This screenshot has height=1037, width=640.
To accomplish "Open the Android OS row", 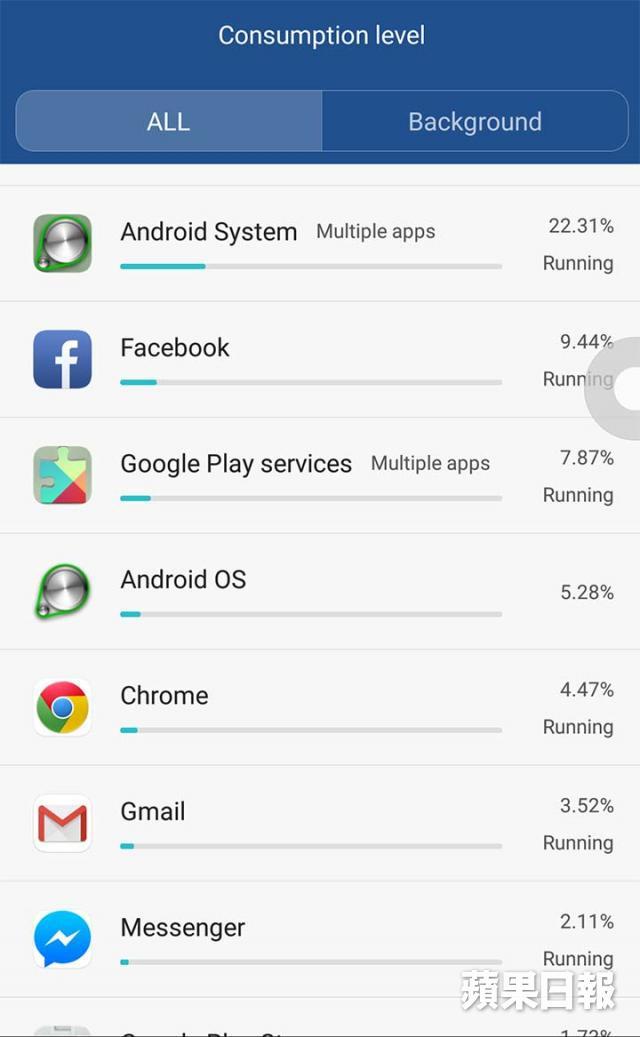I will pyautogui.click(x=320, y=591).
